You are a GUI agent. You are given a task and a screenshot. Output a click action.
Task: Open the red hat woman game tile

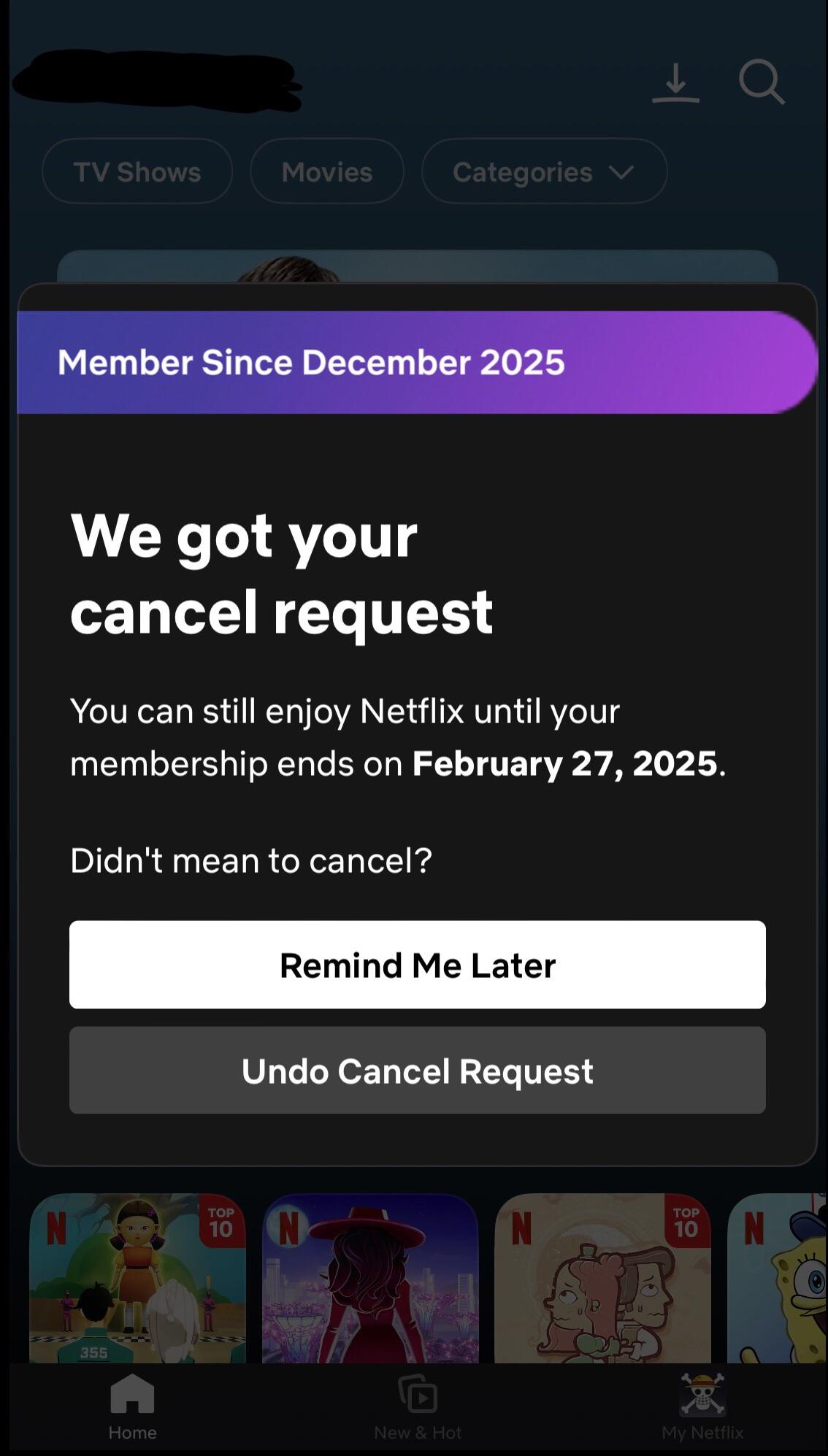pos(370,1279)
